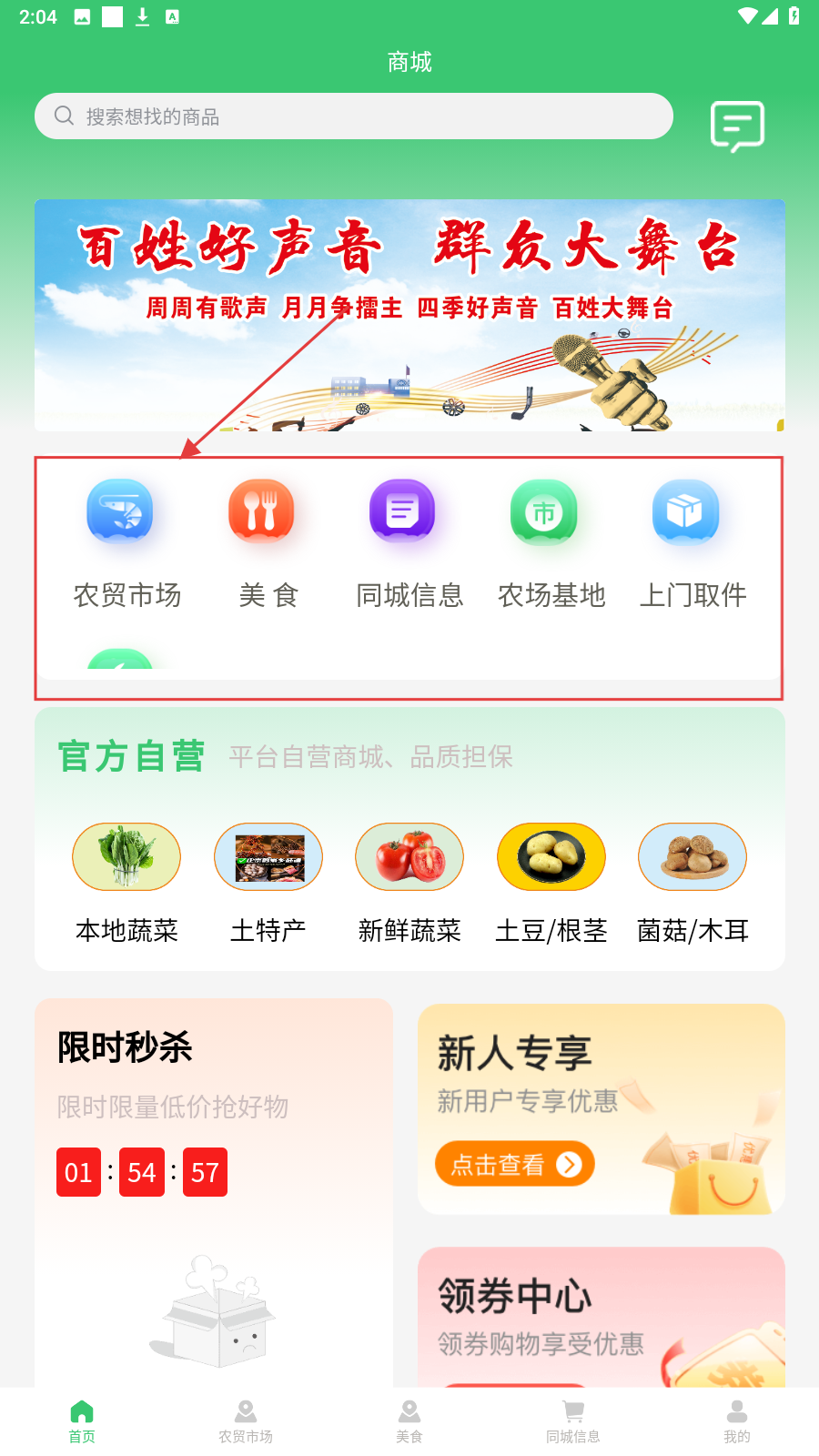Open 同城信息 shortcut in the icon grid

click(x=409, y=543)
